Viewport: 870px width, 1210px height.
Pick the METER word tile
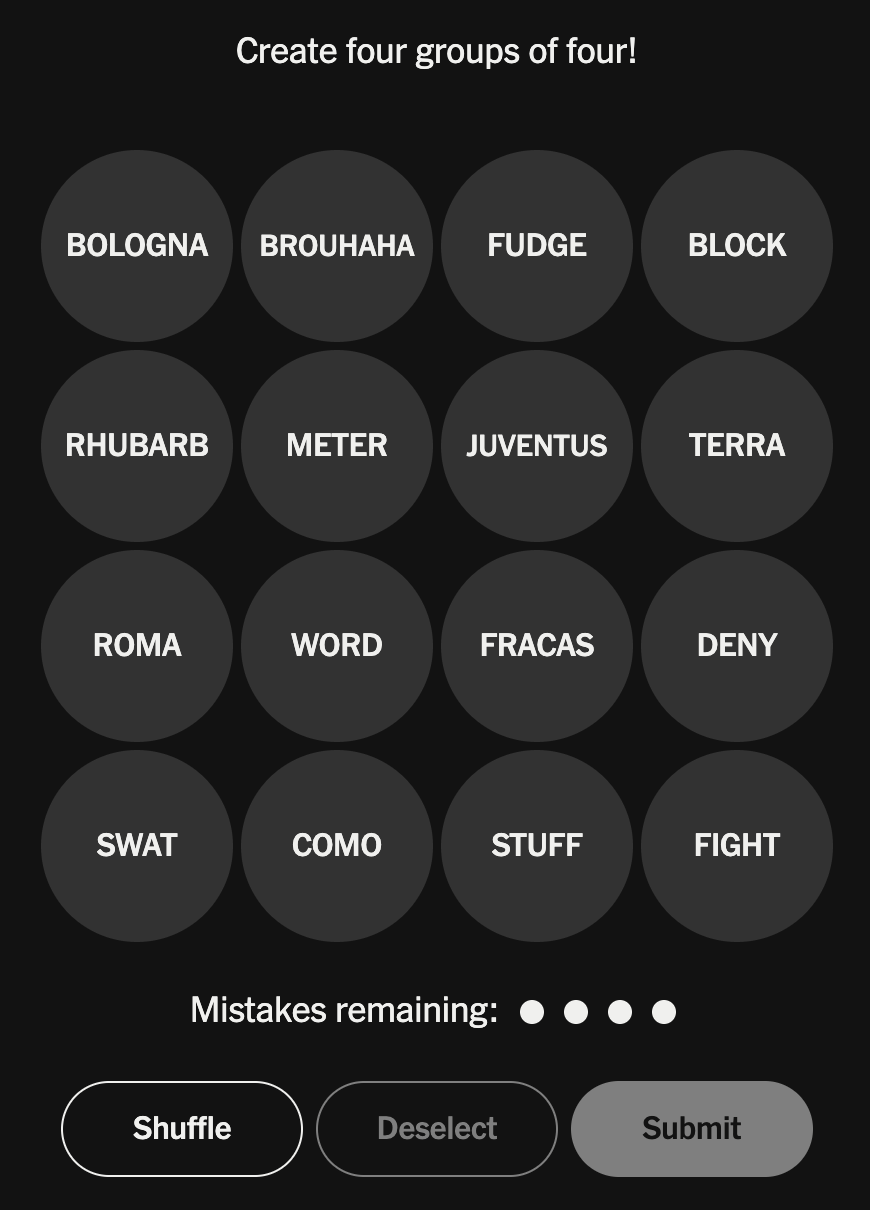(337, 445)
